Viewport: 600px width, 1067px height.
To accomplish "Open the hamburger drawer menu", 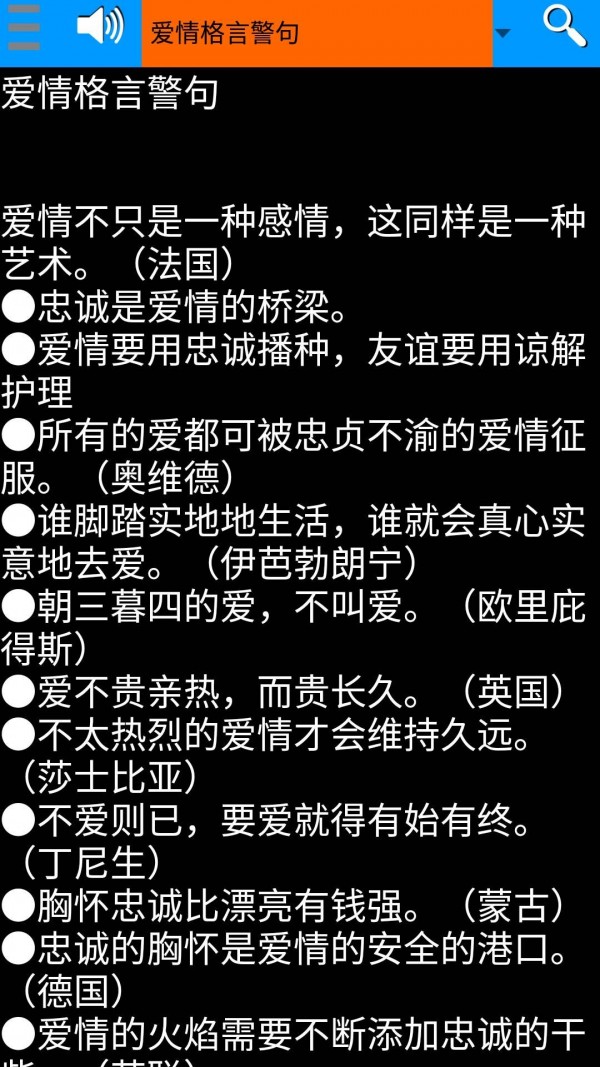I will click(24, 30).
